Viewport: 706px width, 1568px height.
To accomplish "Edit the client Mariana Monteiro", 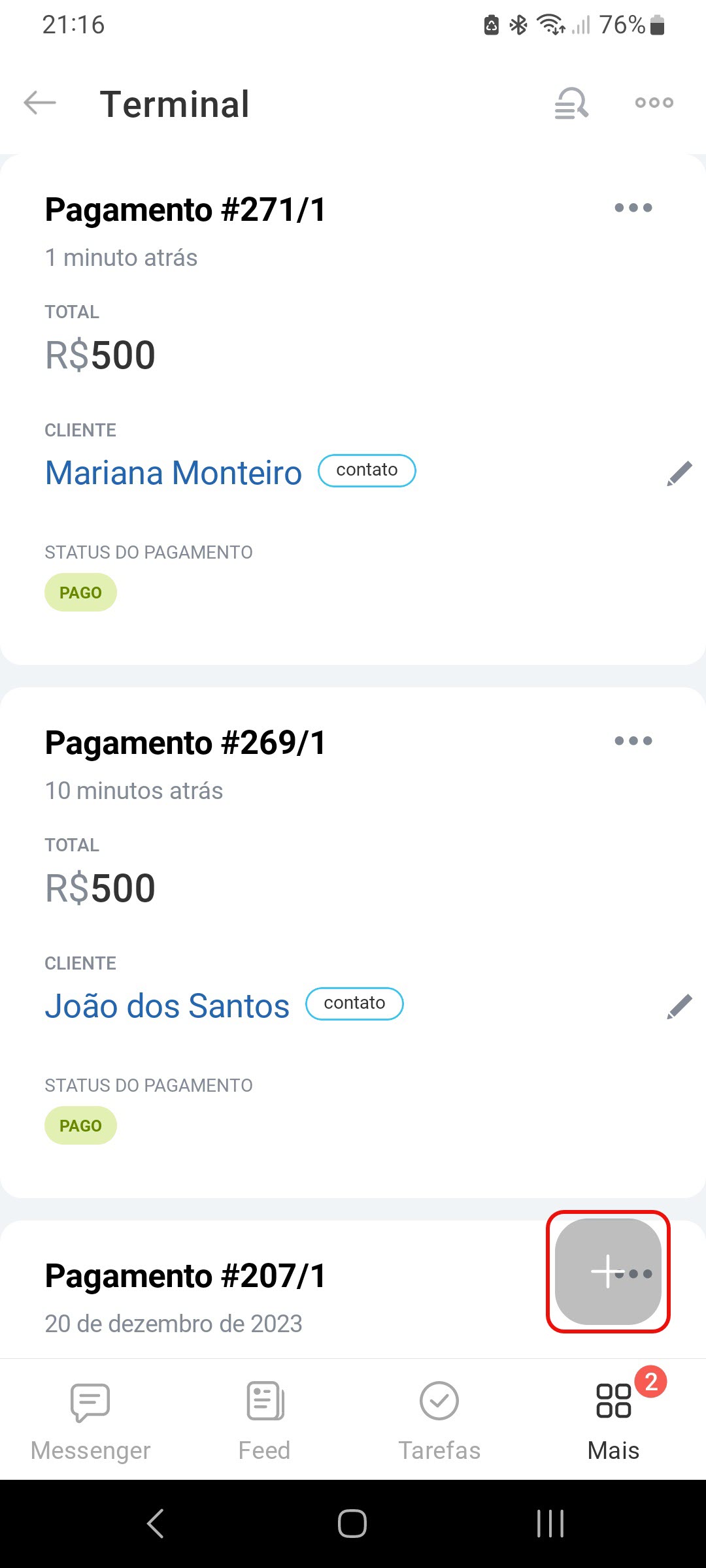I will pyautogui.click(x=679, y=473).
